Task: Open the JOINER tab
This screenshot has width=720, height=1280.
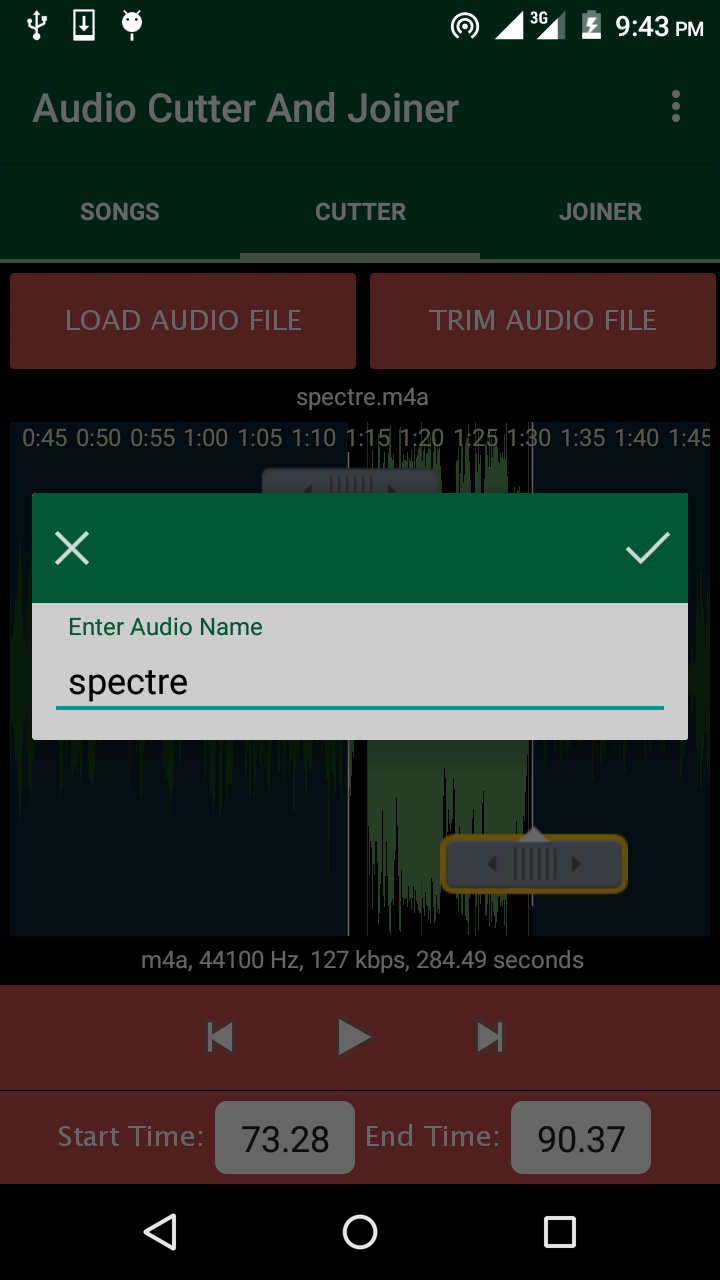Action: click(x=600, y=211)
